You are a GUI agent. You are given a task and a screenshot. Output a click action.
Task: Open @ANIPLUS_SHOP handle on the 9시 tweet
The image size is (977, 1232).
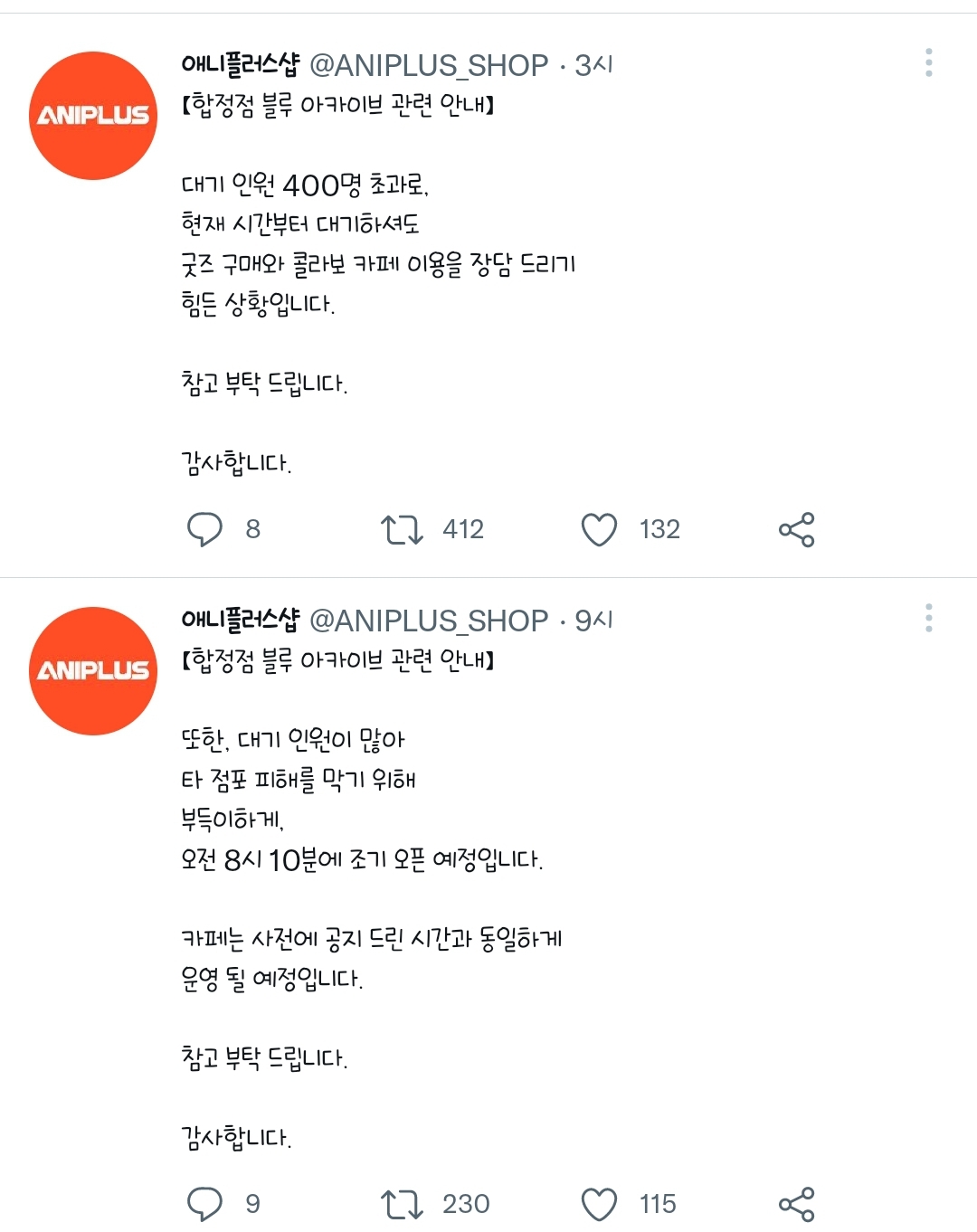point(429,621)
